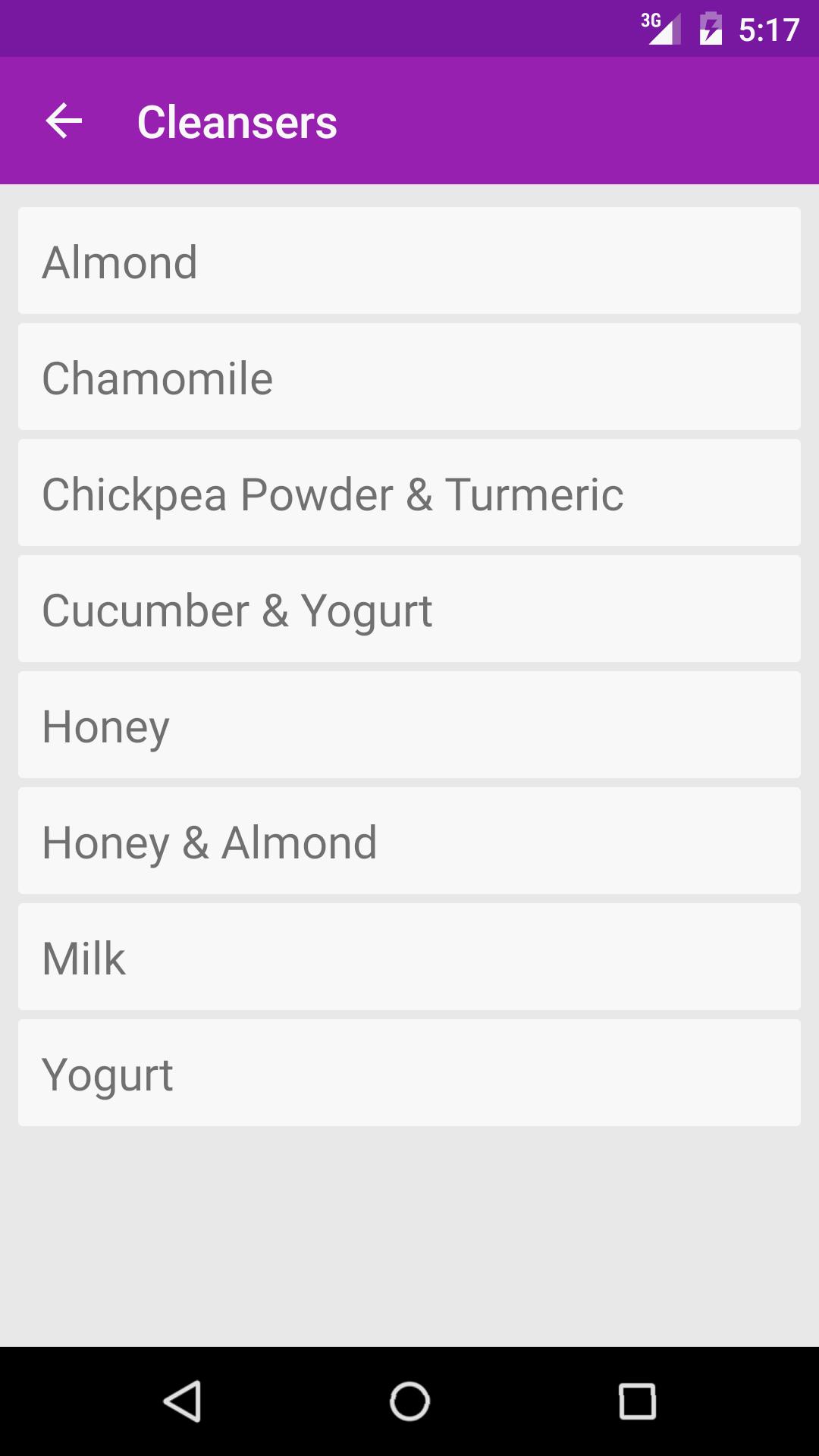Open the recent apps view
The image size is (819, 1456).
pyautogui.click(x=637, y=1401)
